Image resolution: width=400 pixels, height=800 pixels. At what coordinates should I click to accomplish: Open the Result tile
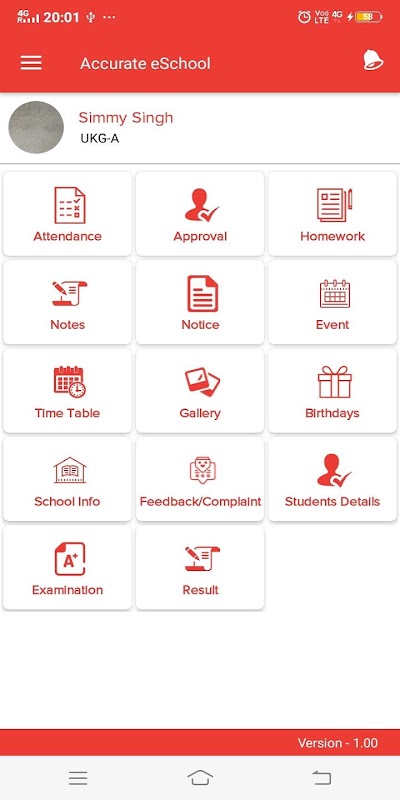tap(200, 567)
